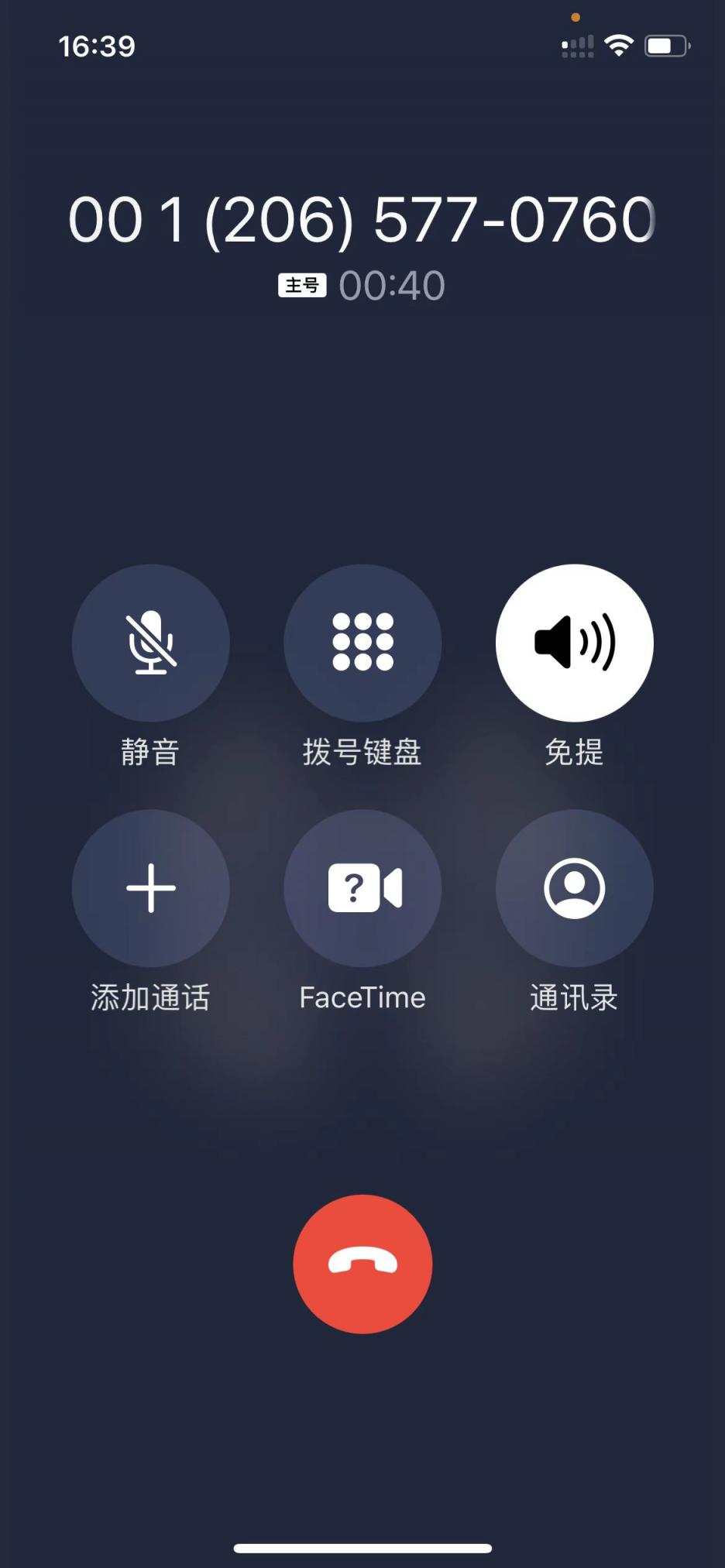Turn off the speakerphone
The image size is (725, 1568).
tap(575, 643)
